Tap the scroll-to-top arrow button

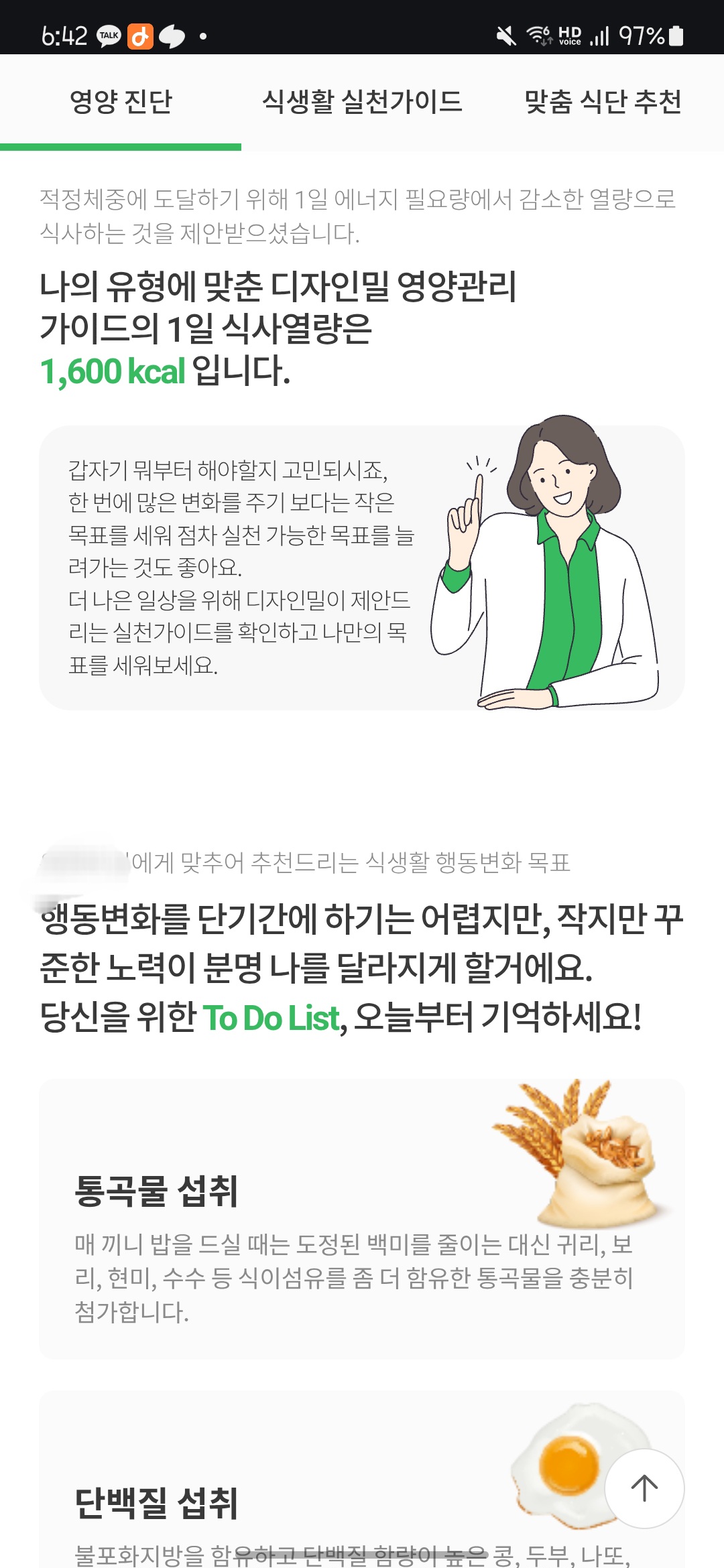tap(644, 1488)
